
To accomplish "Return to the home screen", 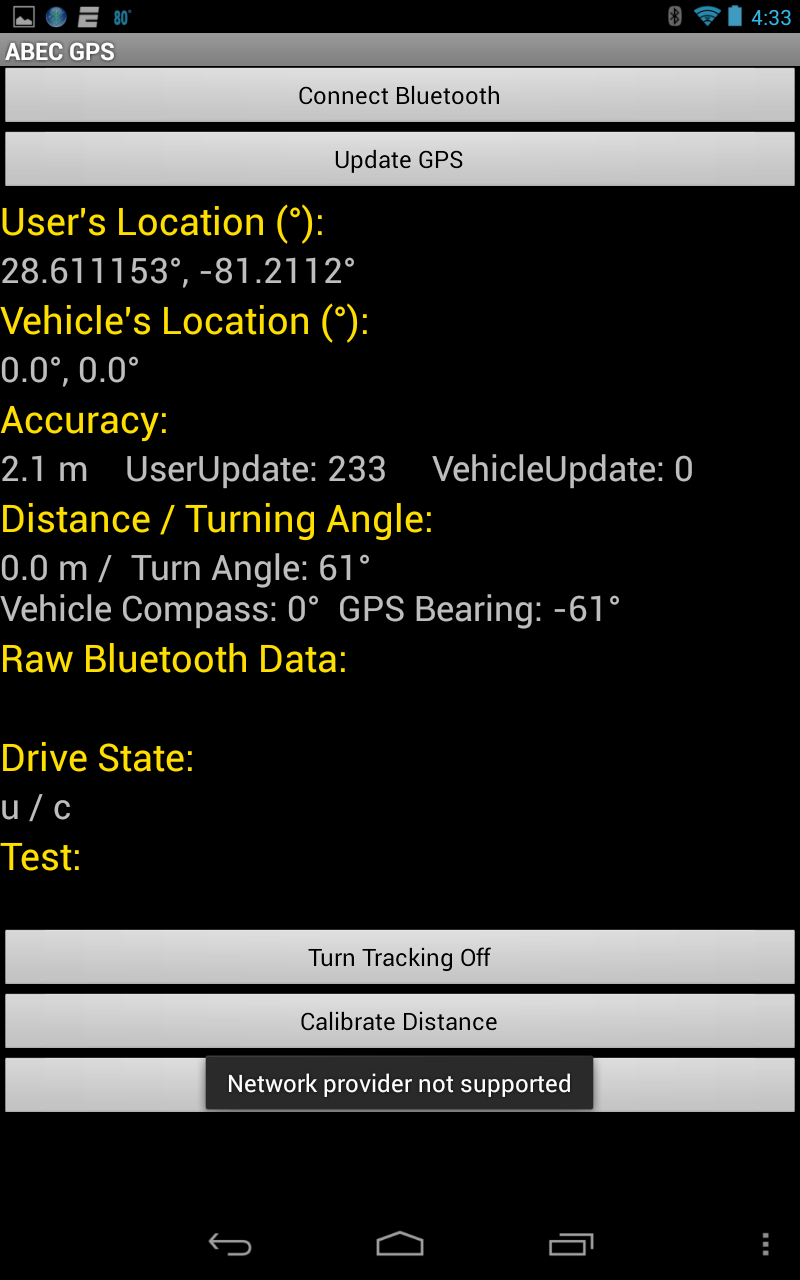I will [400, 1244].
